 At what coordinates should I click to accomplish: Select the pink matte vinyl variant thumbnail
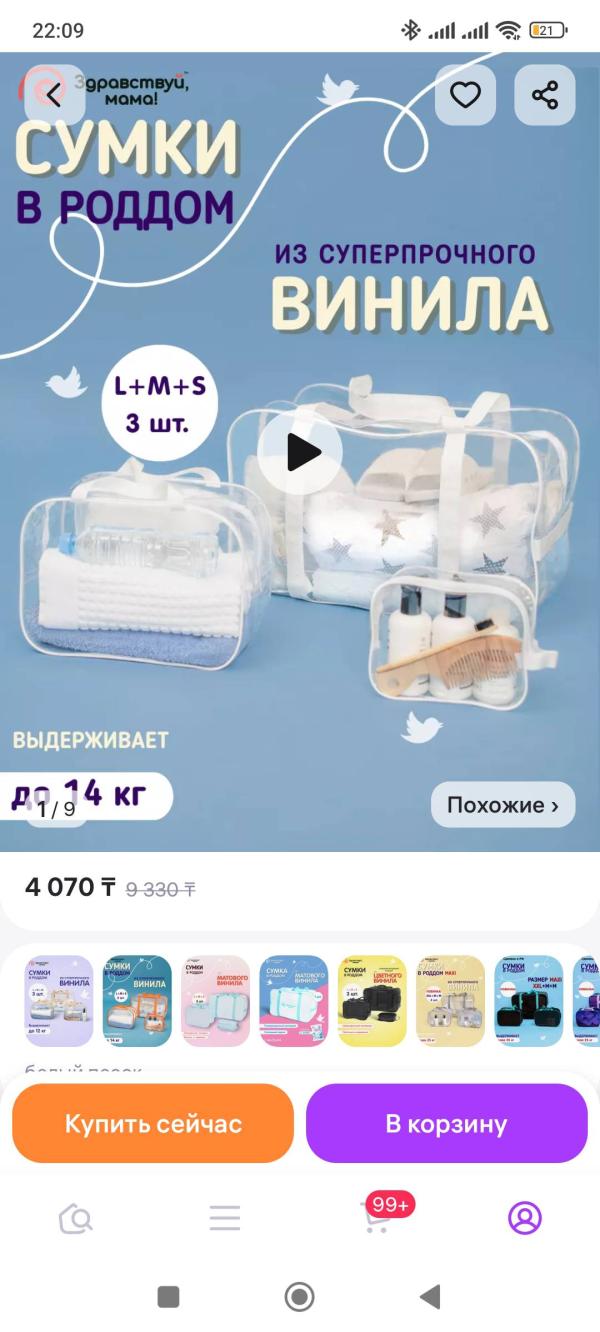click(x=215, y=1001)
